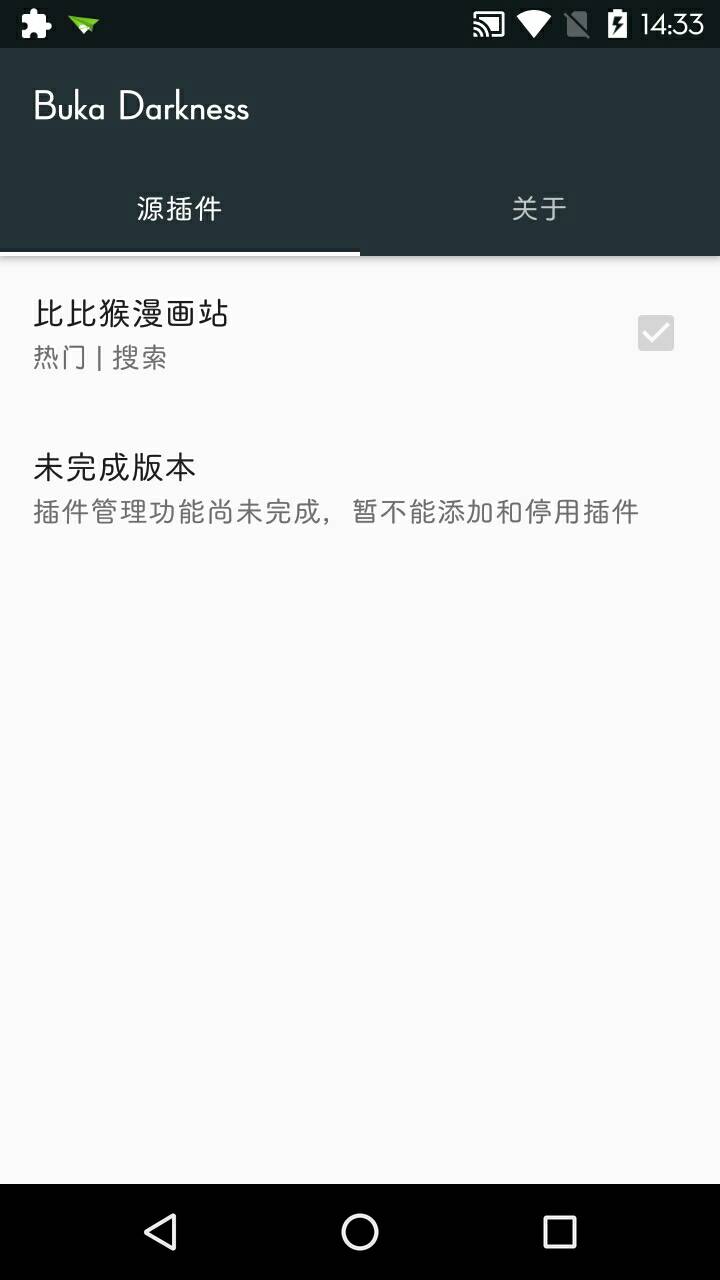The image size is (720, 1280).
Task: Click the 热门 | 搜索 subtitle text
Action: tap(99, 357)
